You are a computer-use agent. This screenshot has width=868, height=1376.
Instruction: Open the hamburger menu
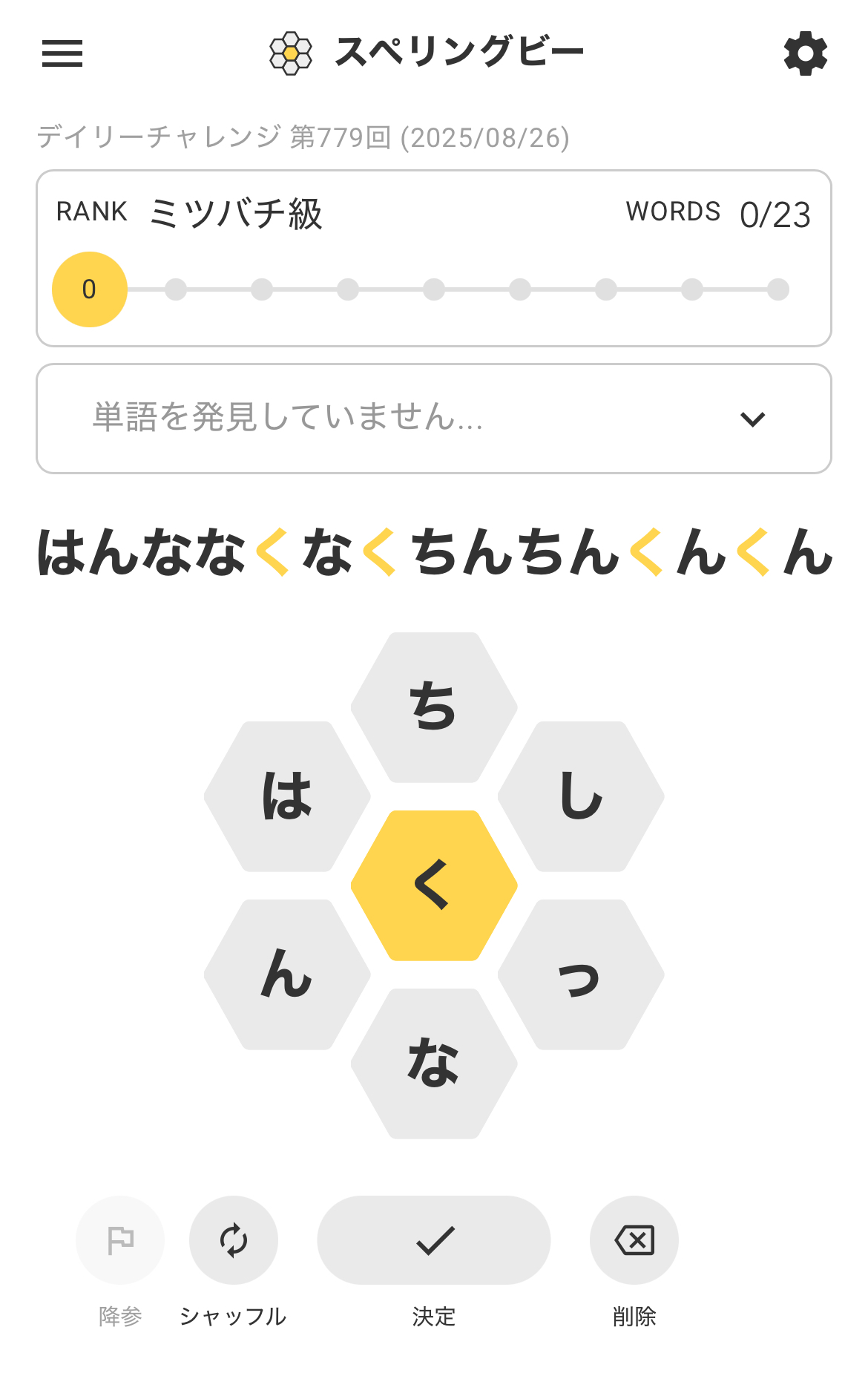[62, 53]
